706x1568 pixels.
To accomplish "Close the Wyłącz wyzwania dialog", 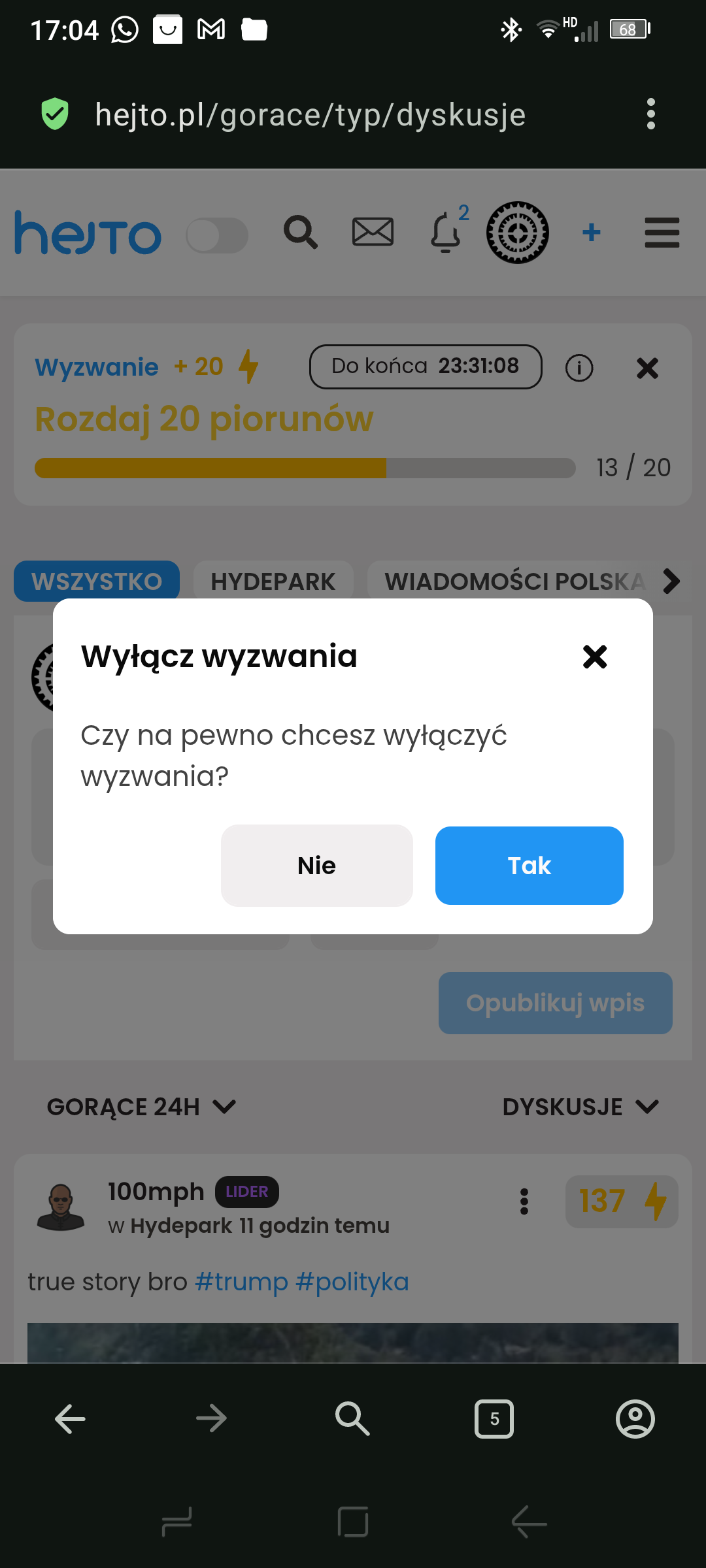I will tap(595, 657).
